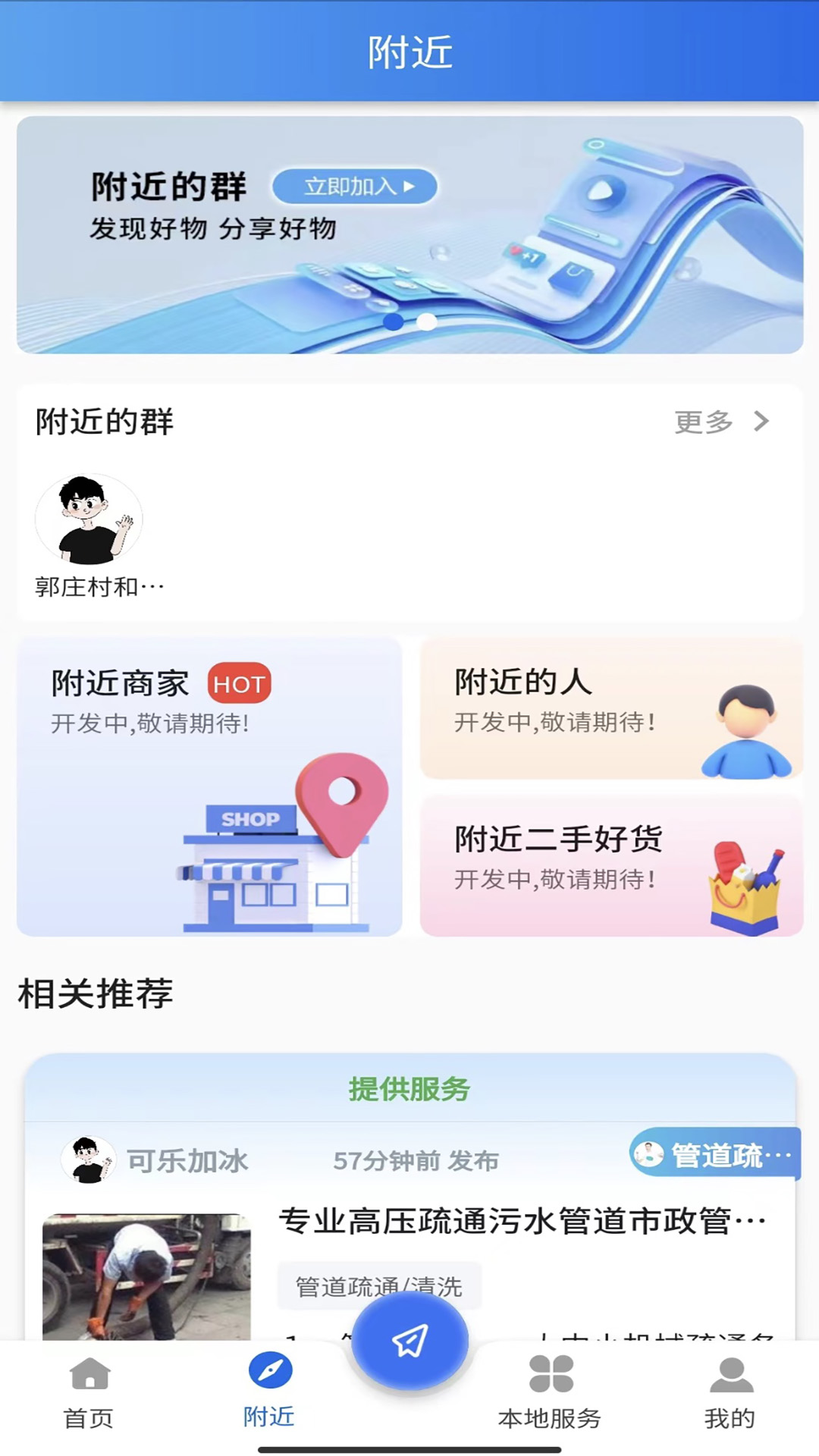819x1456 pixels.
Task: Select the 附近 compass icon
Action: pos(269,1370)
